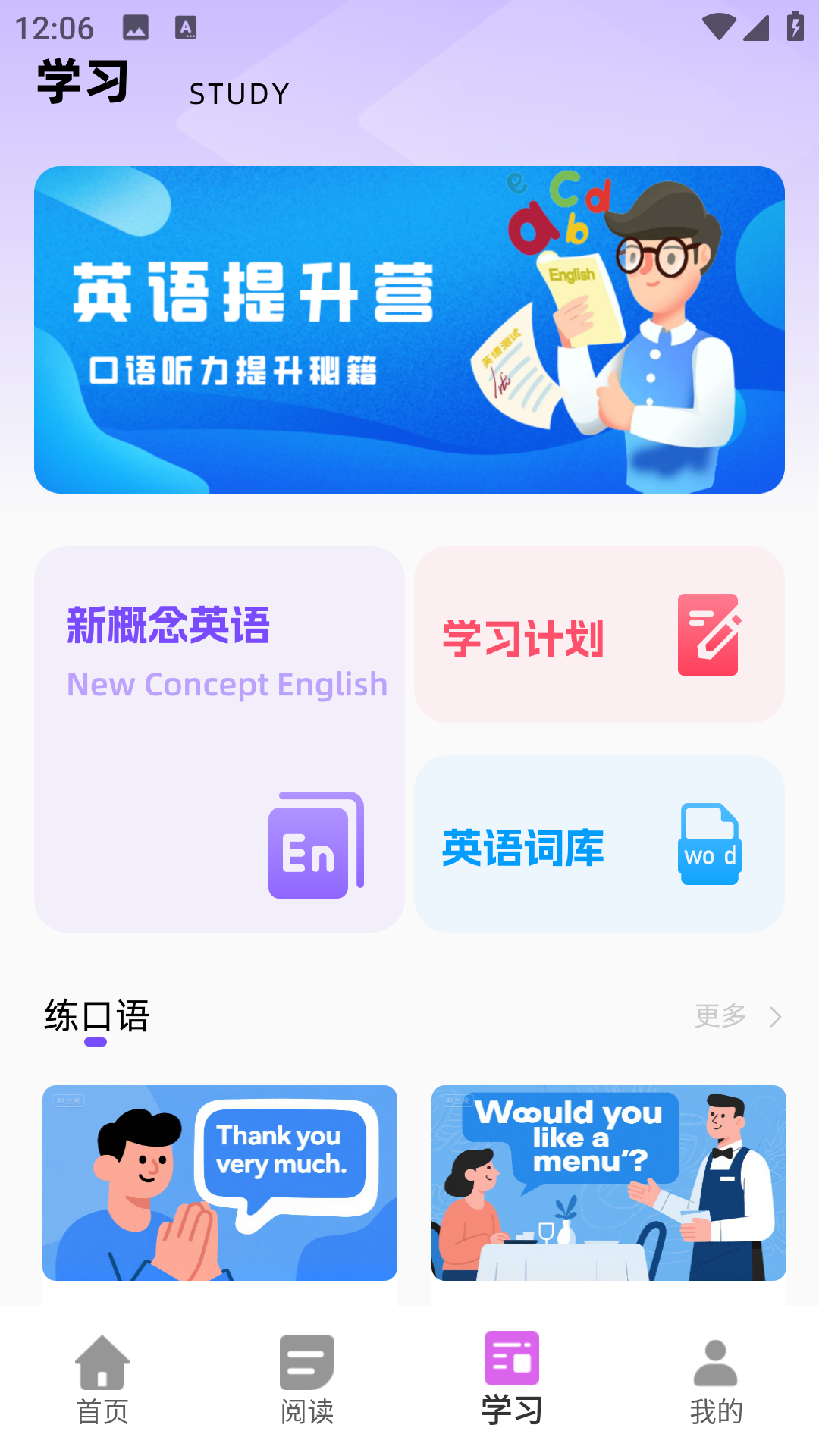Viewport: 819px width, 1456px height.
Task: Open 我的 profile icon
Action: (715, 1363)
